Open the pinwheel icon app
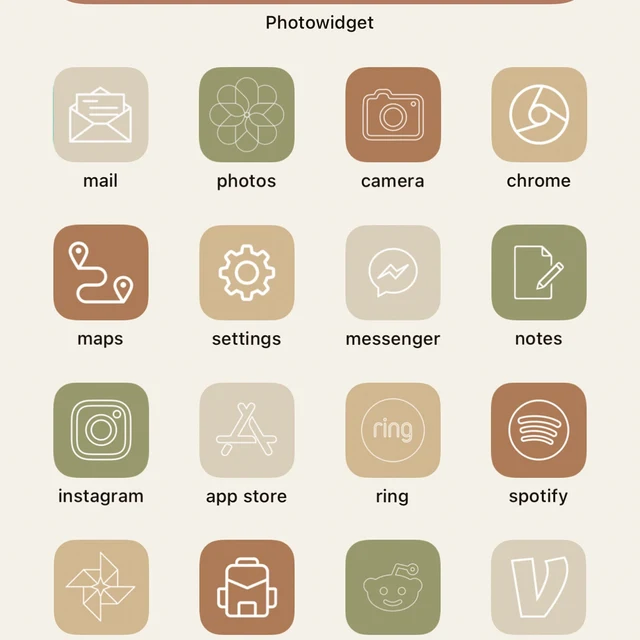This screenshot has height=640, width=640. 100,587
